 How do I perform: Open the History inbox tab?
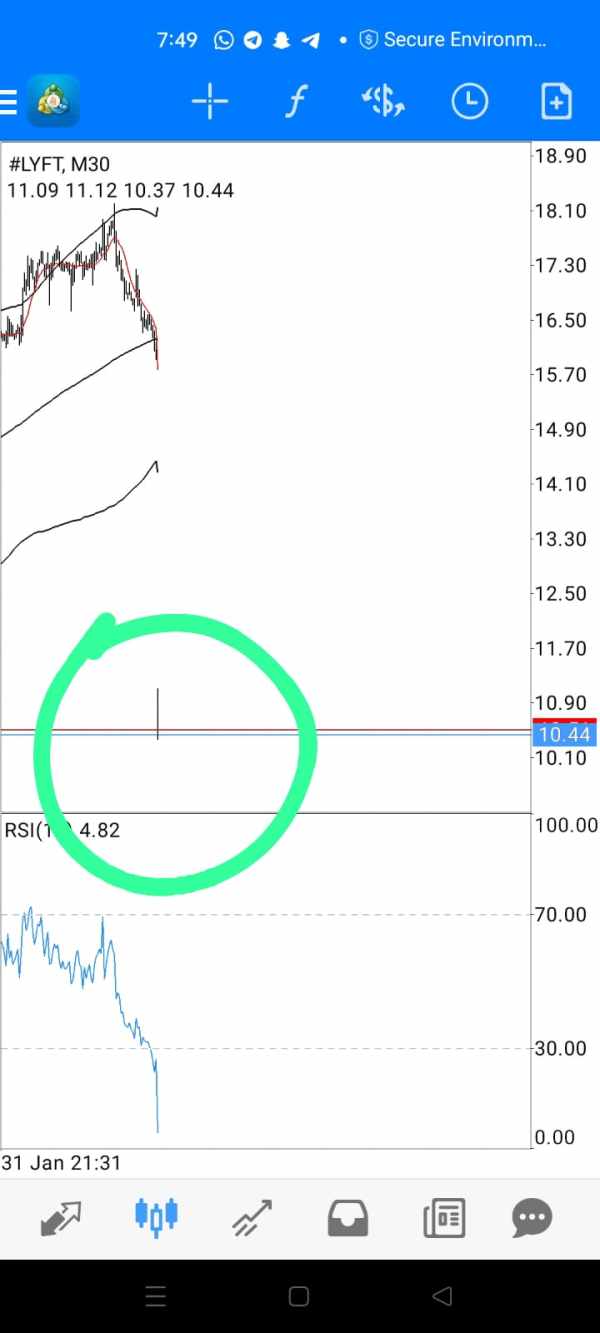point(348,1218)
